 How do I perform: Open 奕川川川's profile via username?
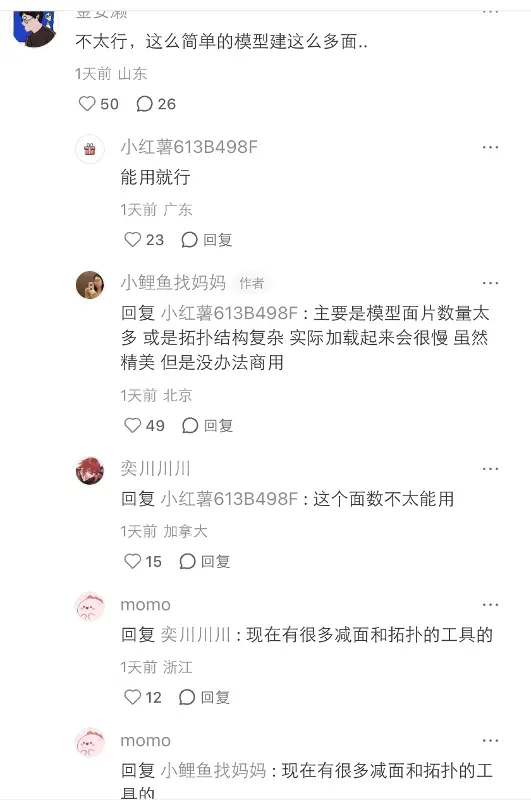click(156, 468)
